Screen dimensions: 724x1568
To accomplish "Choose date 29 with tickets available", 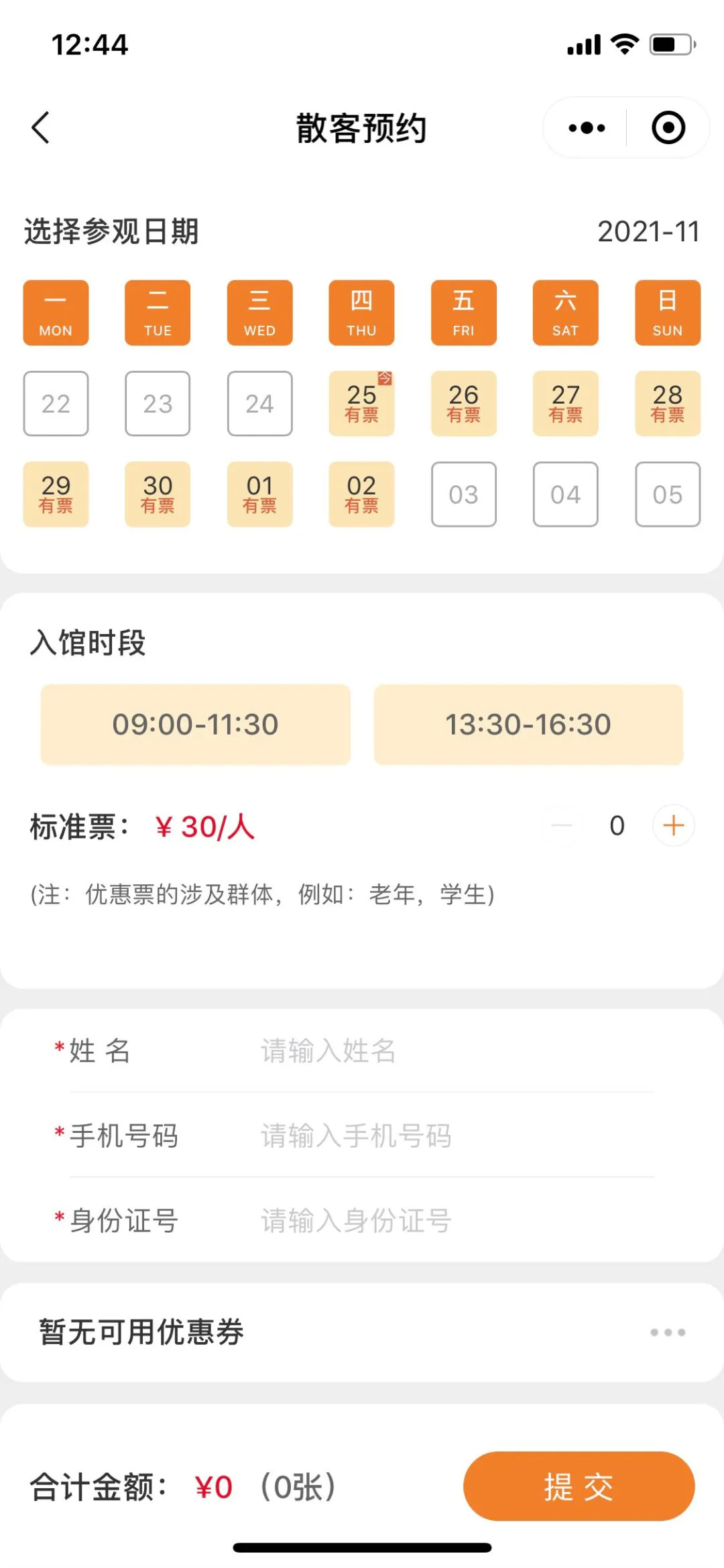I will pos(56,494).
